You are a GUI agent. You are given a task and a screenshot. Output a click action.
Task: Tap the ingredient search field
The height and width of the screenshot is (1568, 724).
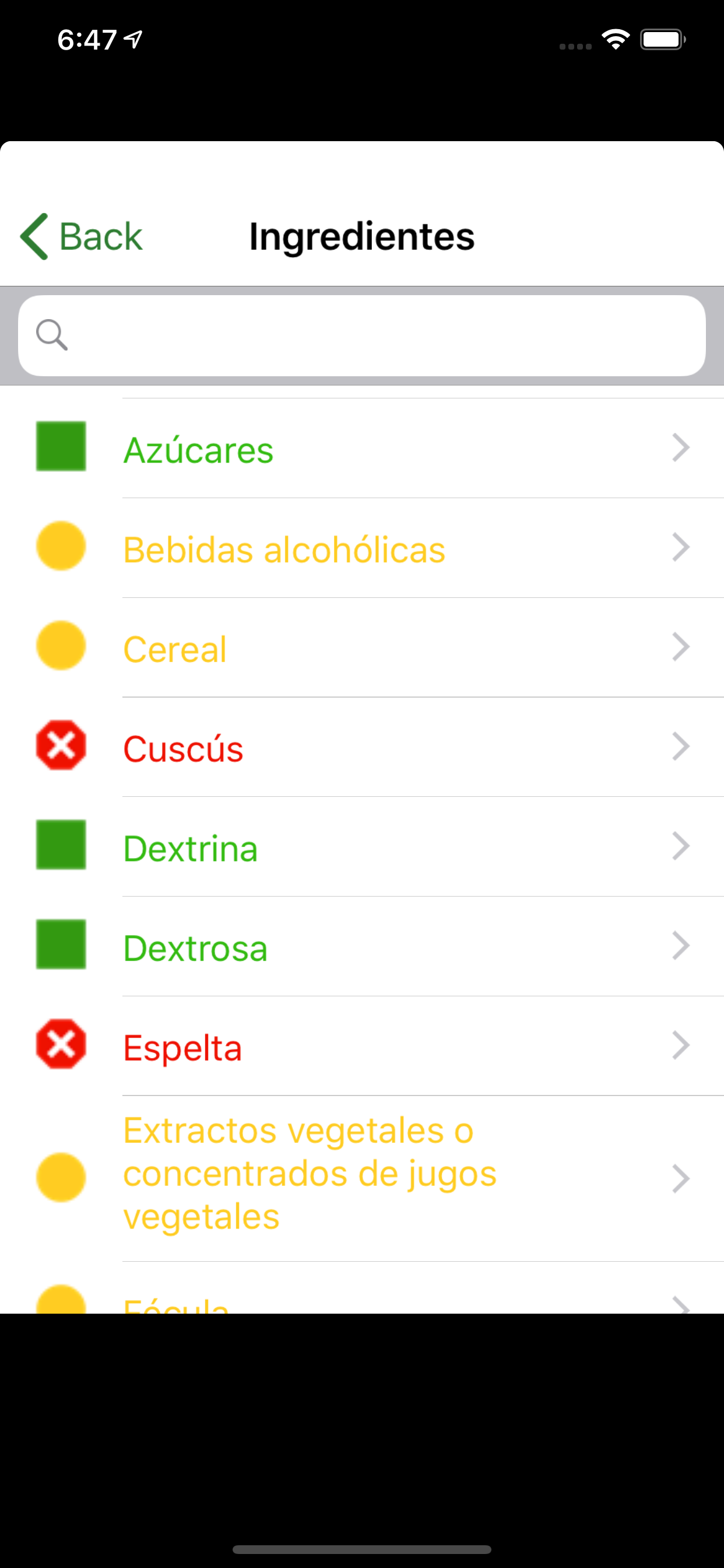click(362, 335)
